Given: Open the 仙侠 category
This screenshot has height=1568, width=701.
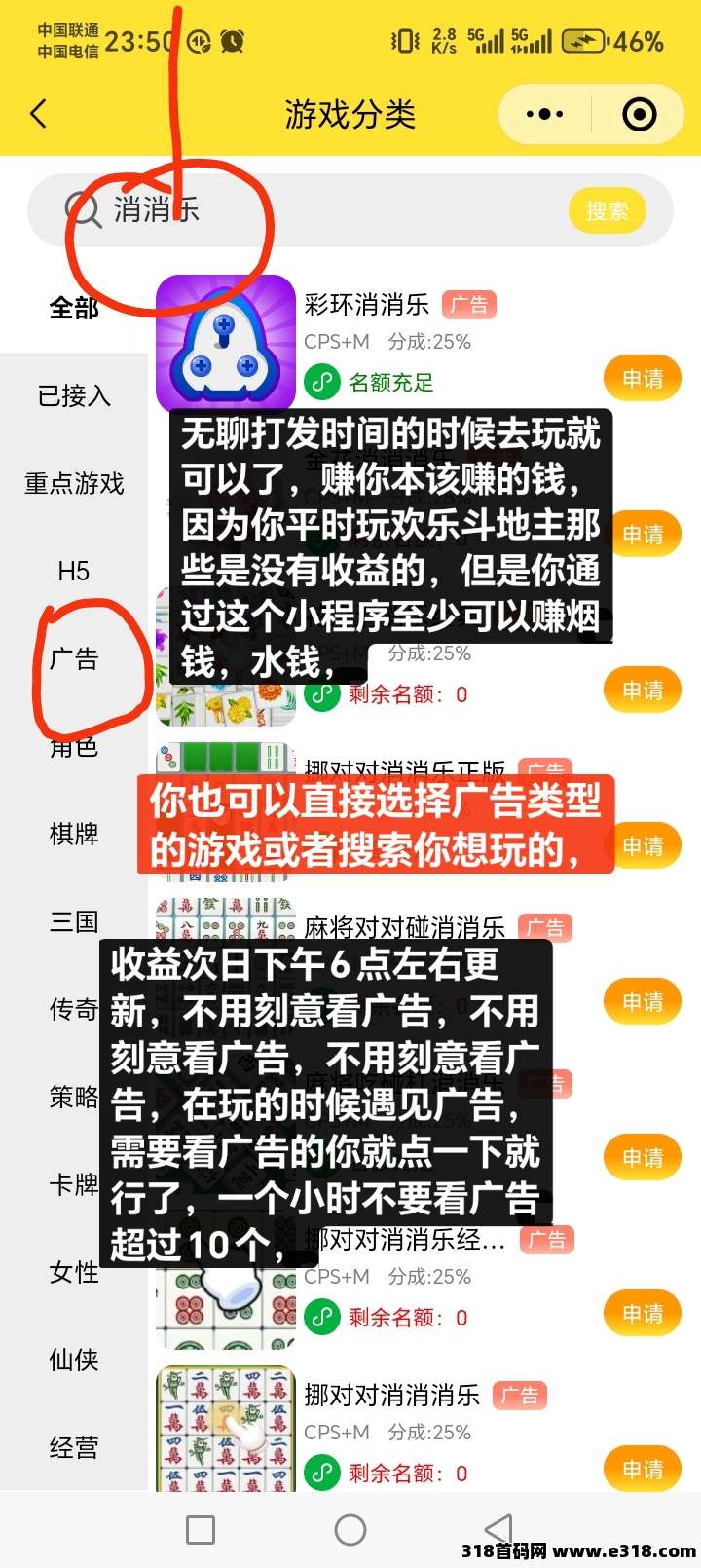Looking at the screenshot, I should click(74, 1361).
